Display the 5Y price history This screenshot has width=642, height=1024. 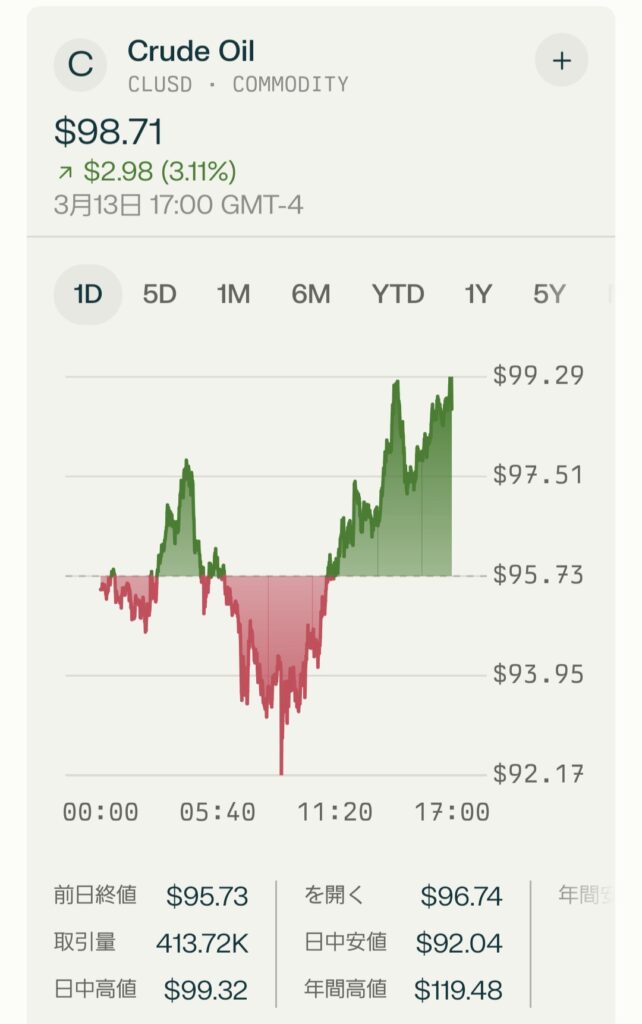(549, 294)
